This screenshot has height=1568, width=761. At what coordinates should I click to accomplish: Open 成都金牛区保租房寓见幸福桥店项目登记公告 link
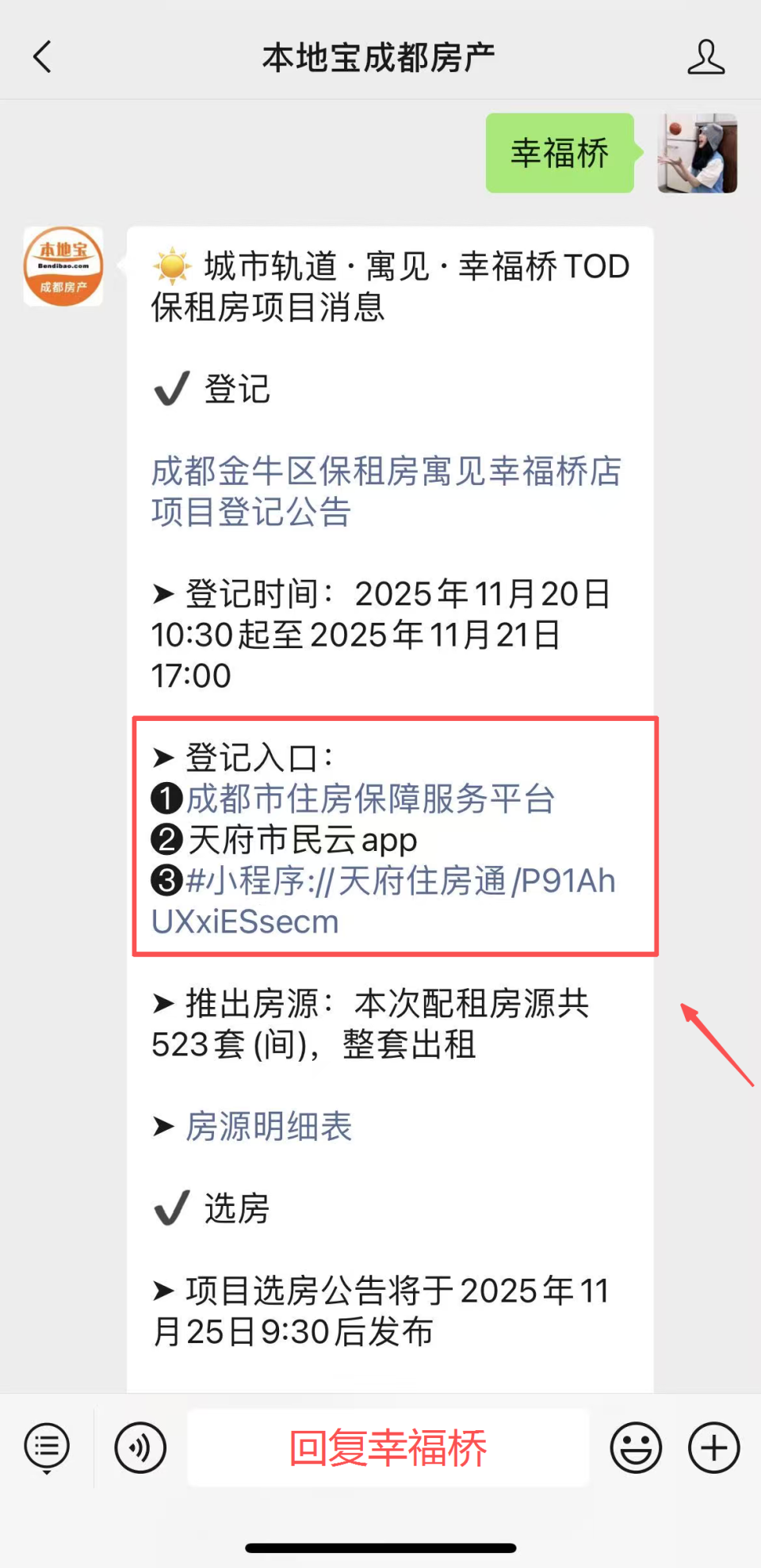point(386,491)
